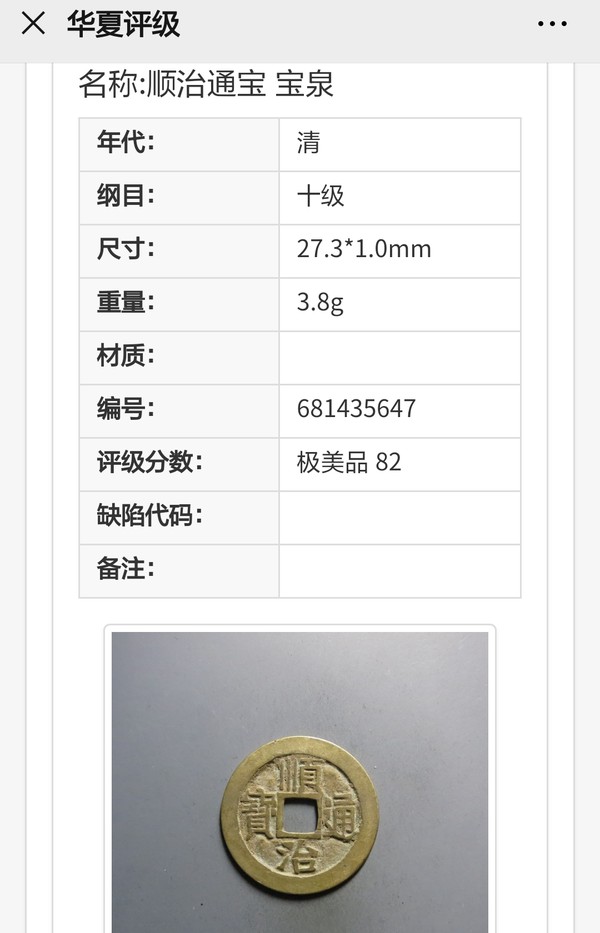
Task: Close the 华夏评级 page
Action: pos(33,24)
